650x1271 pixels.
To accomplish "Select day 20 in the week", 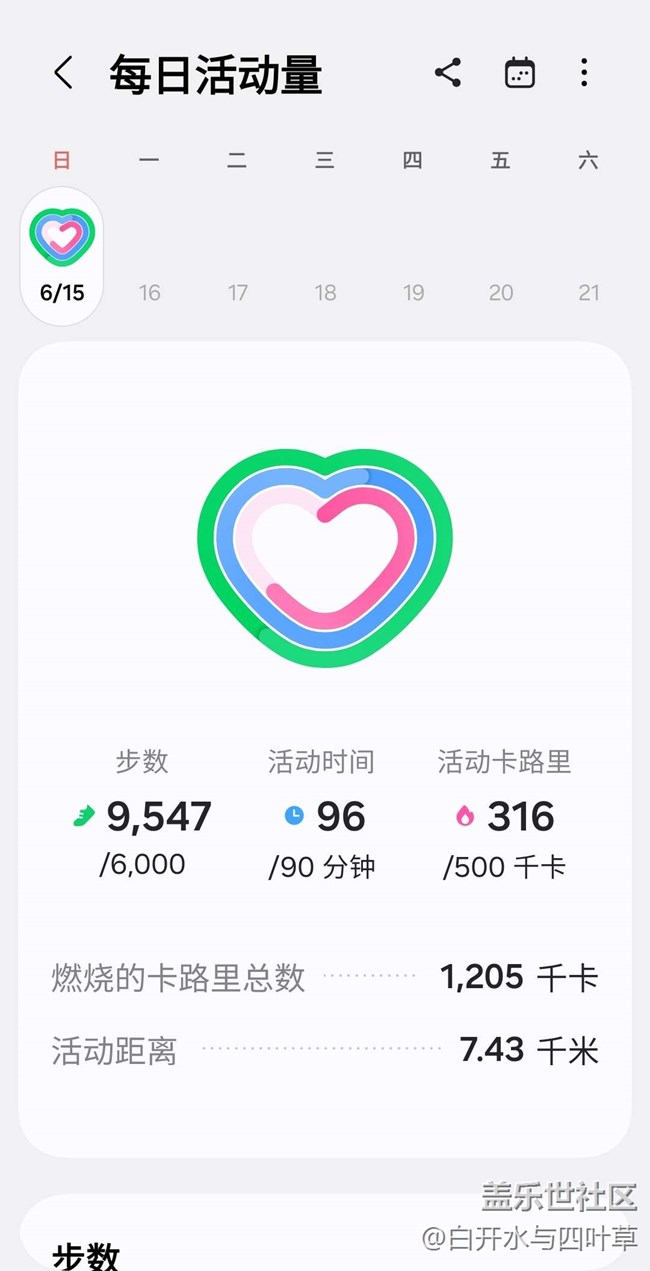I will click(501, 292).
